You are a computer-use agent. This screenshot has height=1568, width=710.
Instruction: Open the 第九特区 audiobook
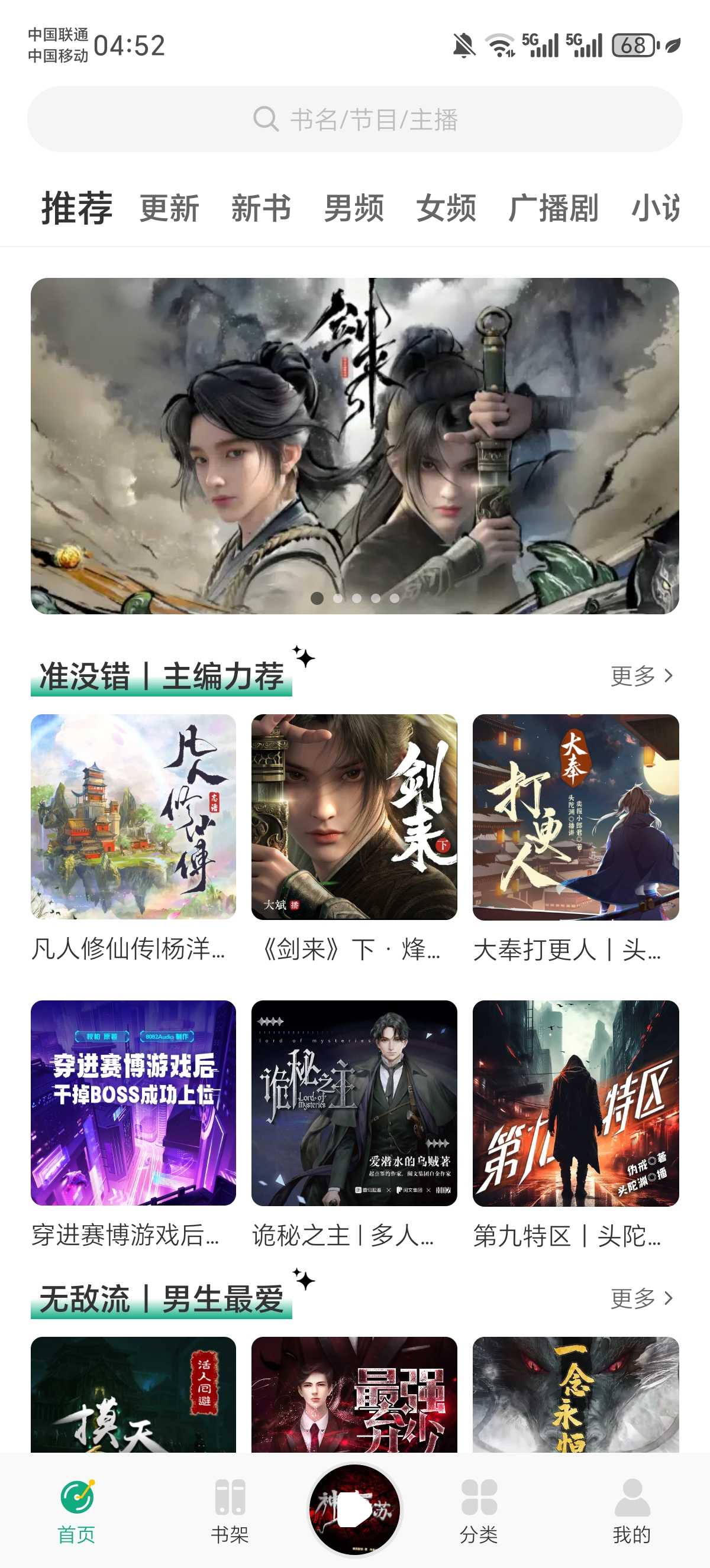click(576, 1102)
